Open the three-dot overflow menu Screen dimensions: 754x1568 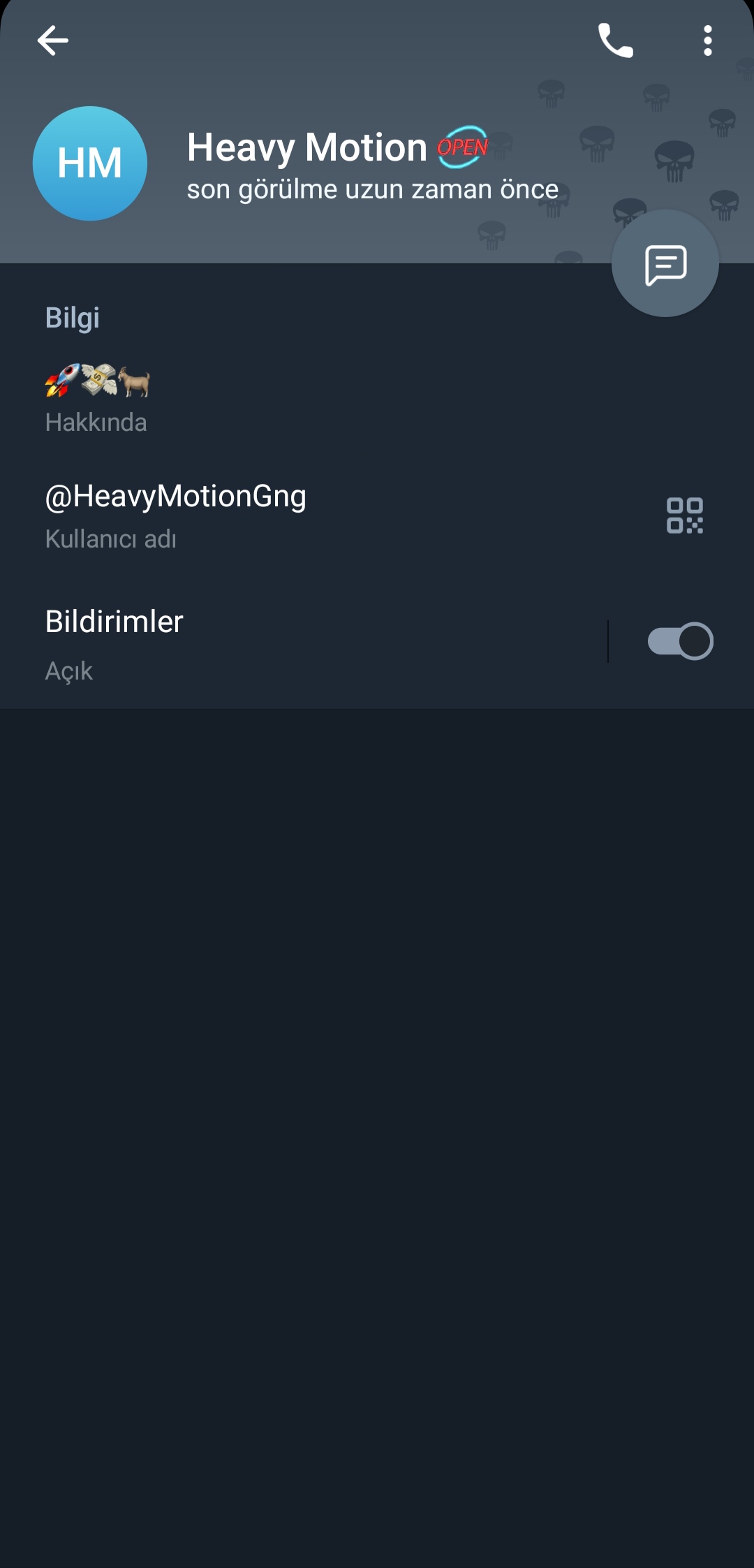tap(707, 41)
